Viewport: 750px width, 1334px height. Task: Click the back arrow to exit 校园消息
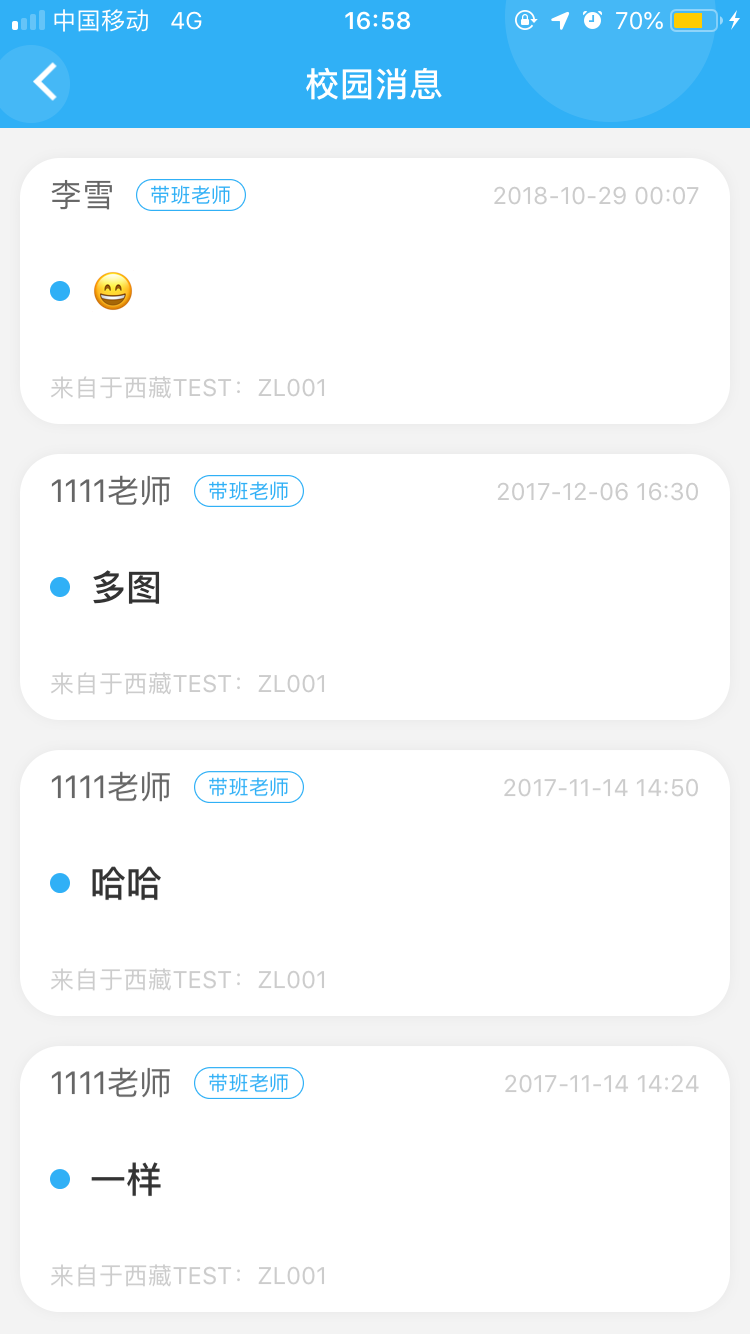(x=42, y=84)
